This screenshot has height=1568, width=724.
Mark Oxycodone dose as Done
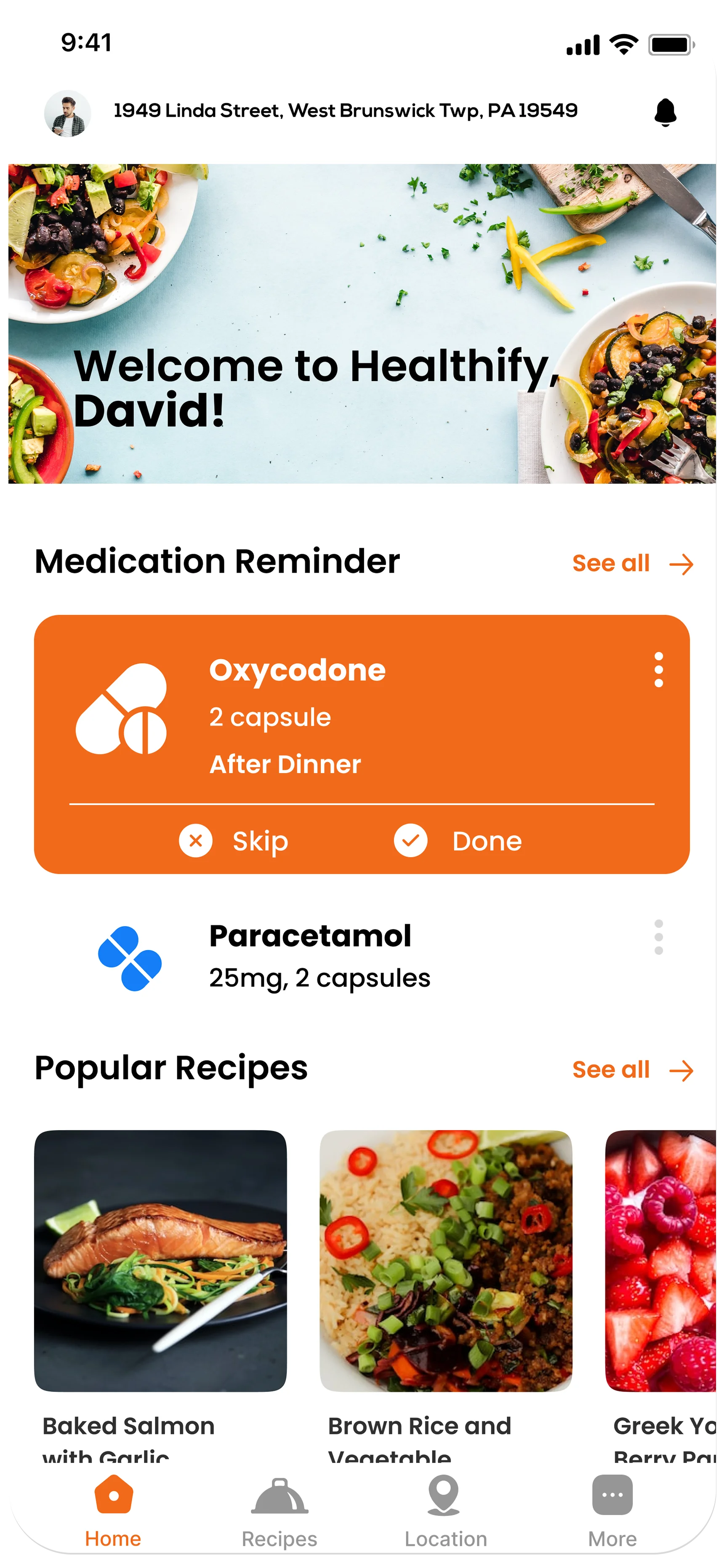coord(458,841)
